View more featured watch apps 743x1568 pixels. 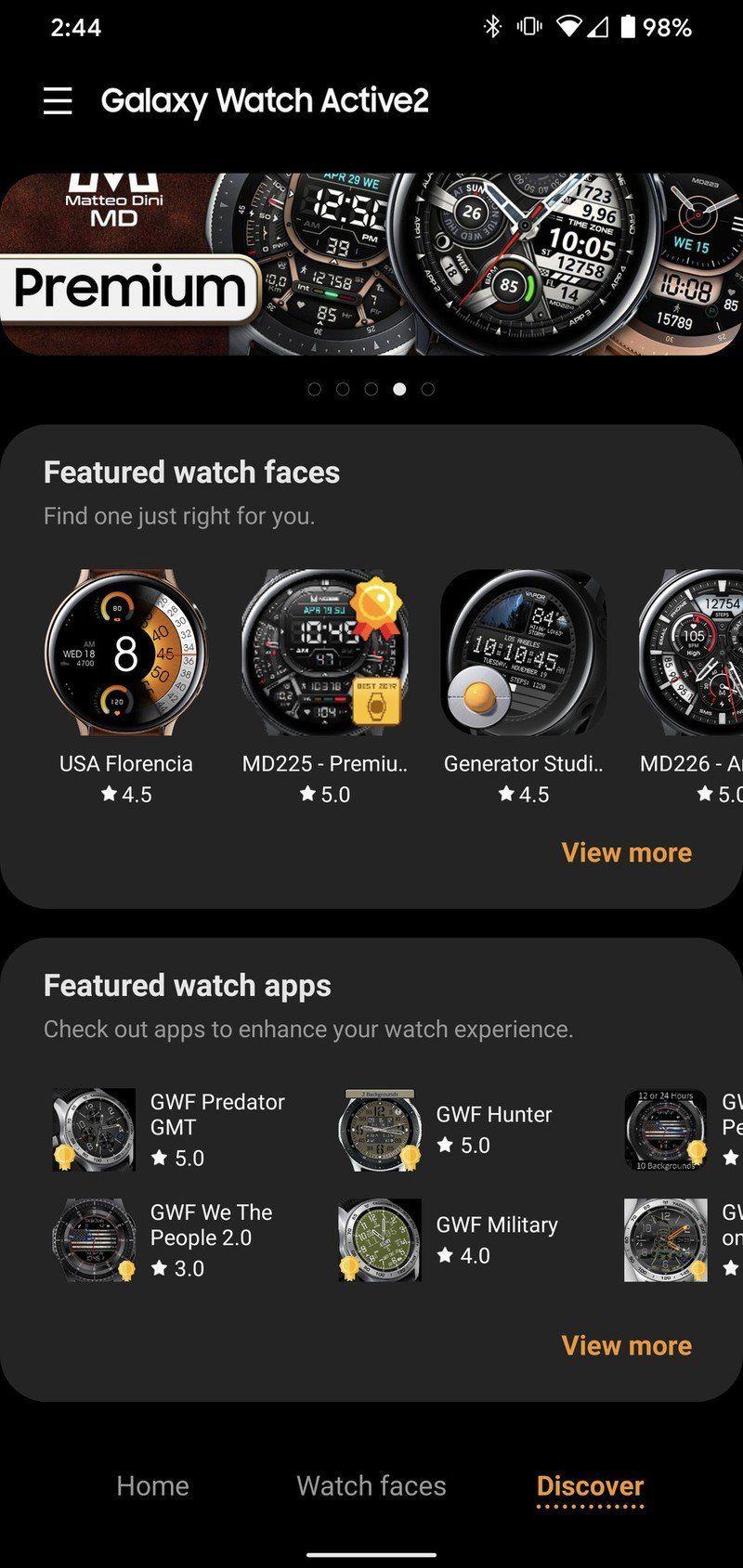click(626, 1345)
